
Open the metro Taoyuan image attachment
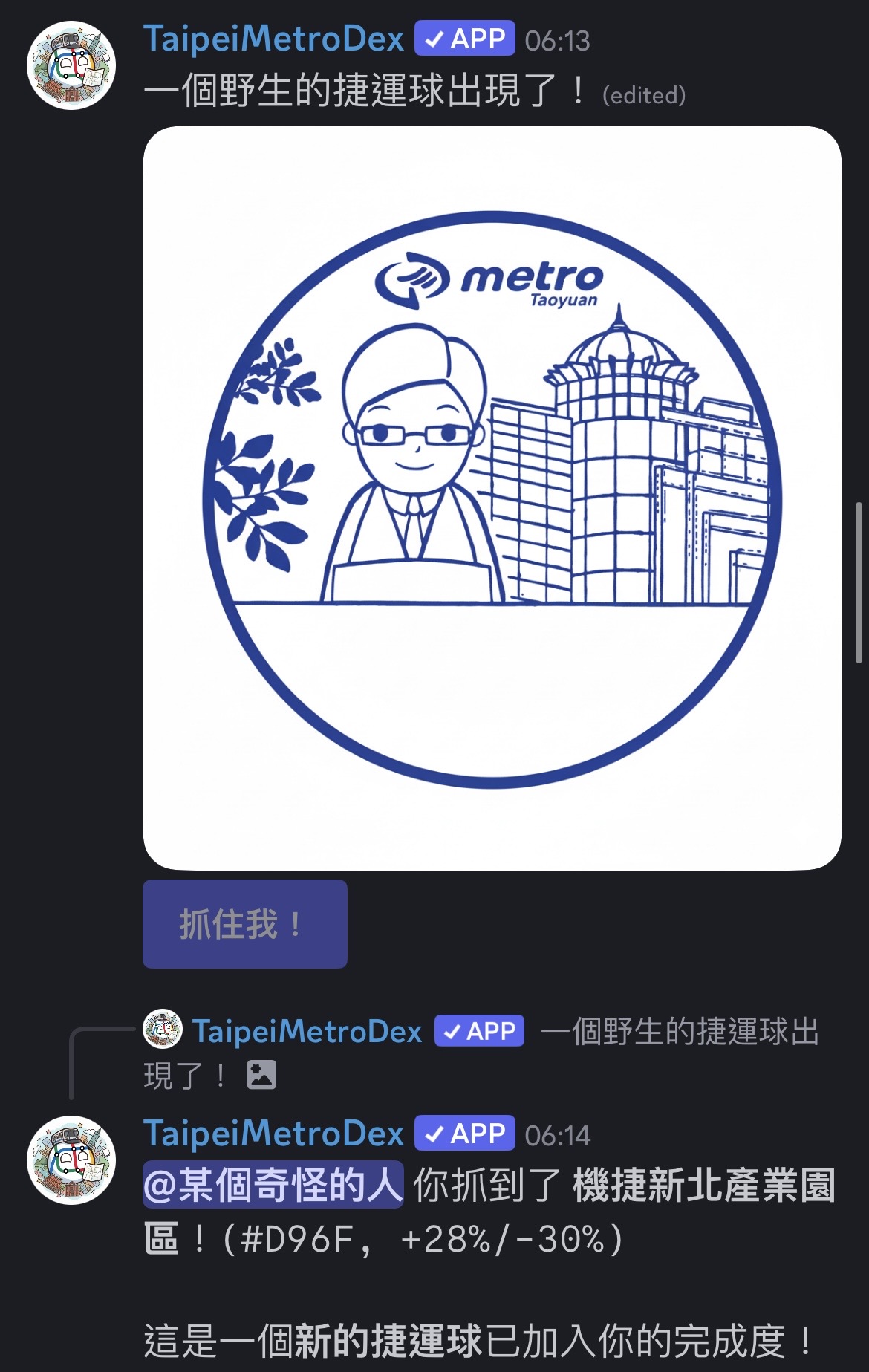tap(492, 498)
